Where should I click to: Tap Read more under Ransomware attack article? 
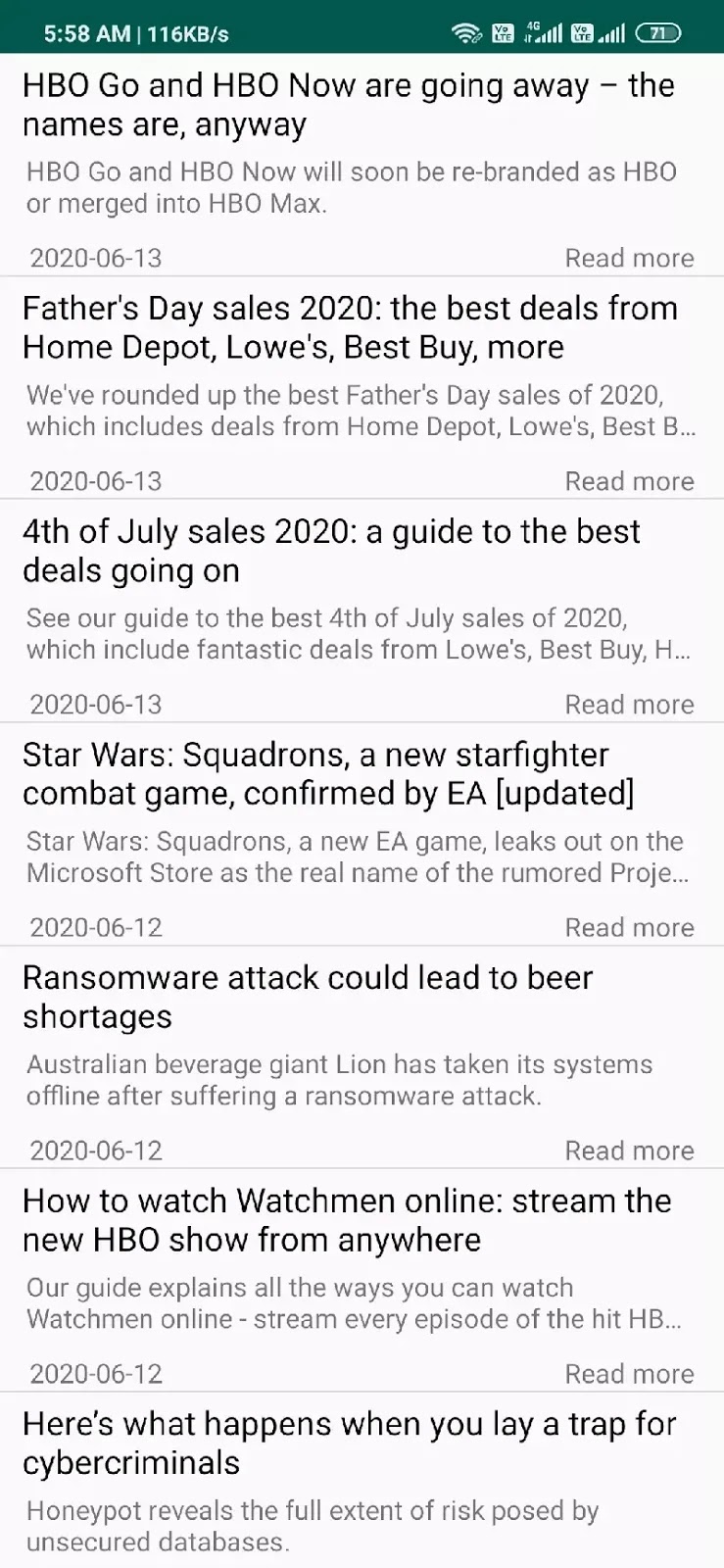point(629,1151)
